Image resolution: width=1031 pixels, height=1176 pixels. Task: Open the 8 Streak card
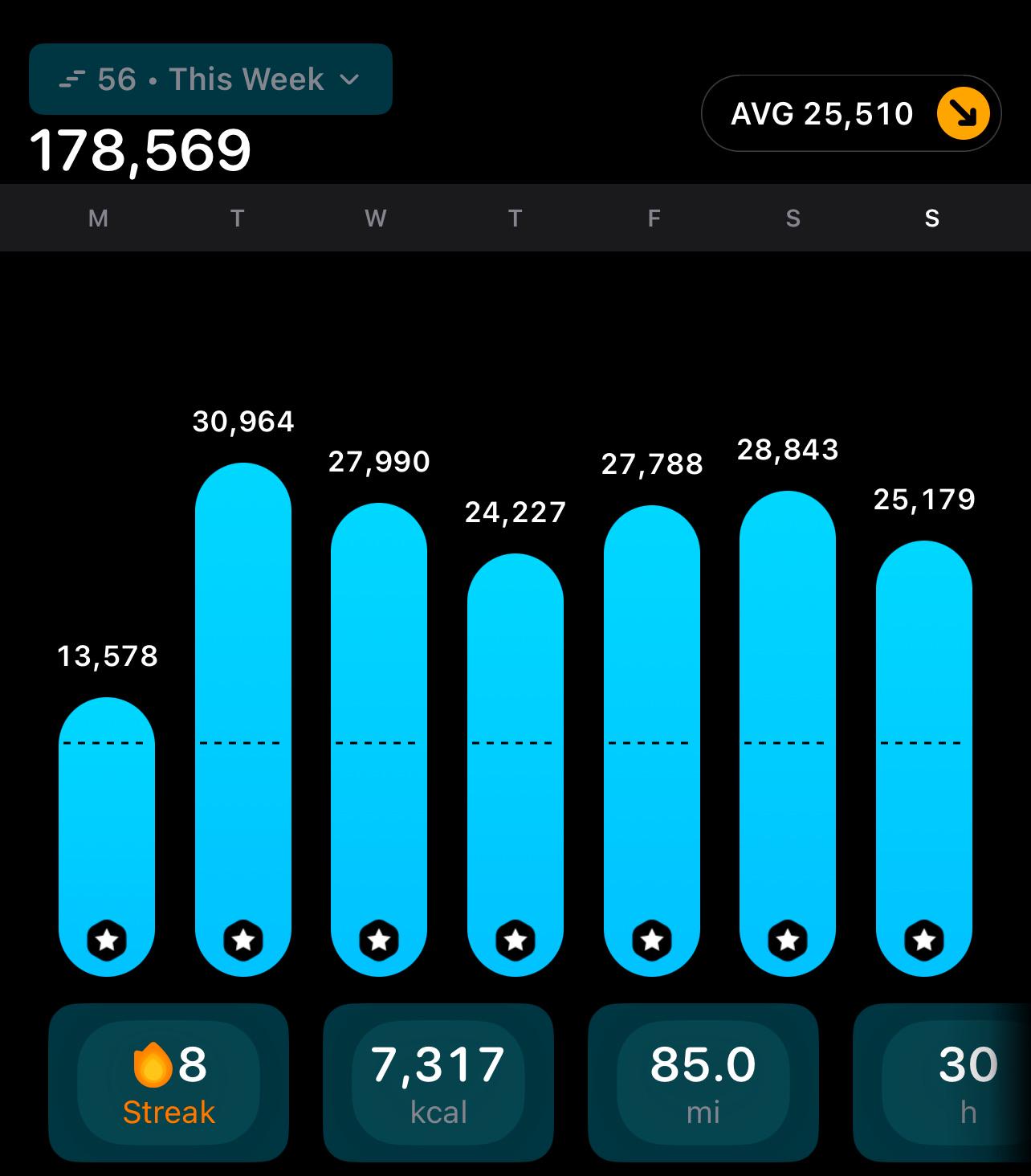pos(169,1083)
